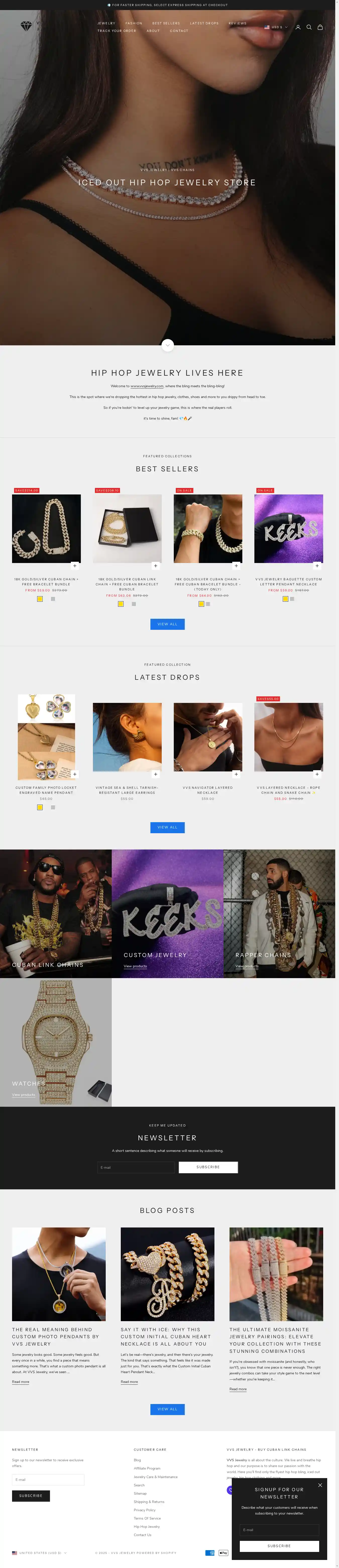This screenshot has height=1568, width=339.
Task: Open the Jewelry menu item
Action: click(x=106, y=23)
